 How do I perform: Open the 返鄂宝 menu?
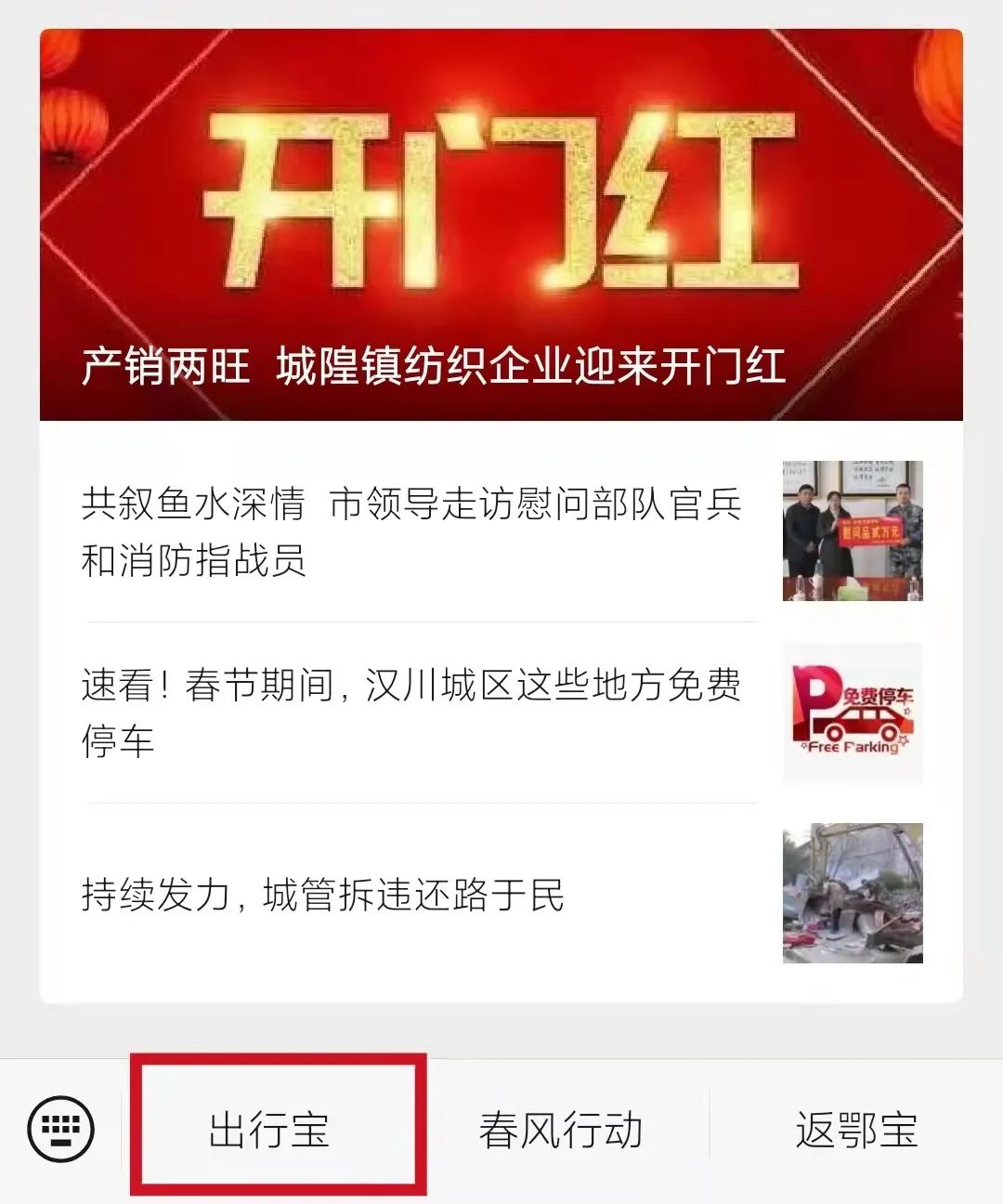pos(856,1131)
